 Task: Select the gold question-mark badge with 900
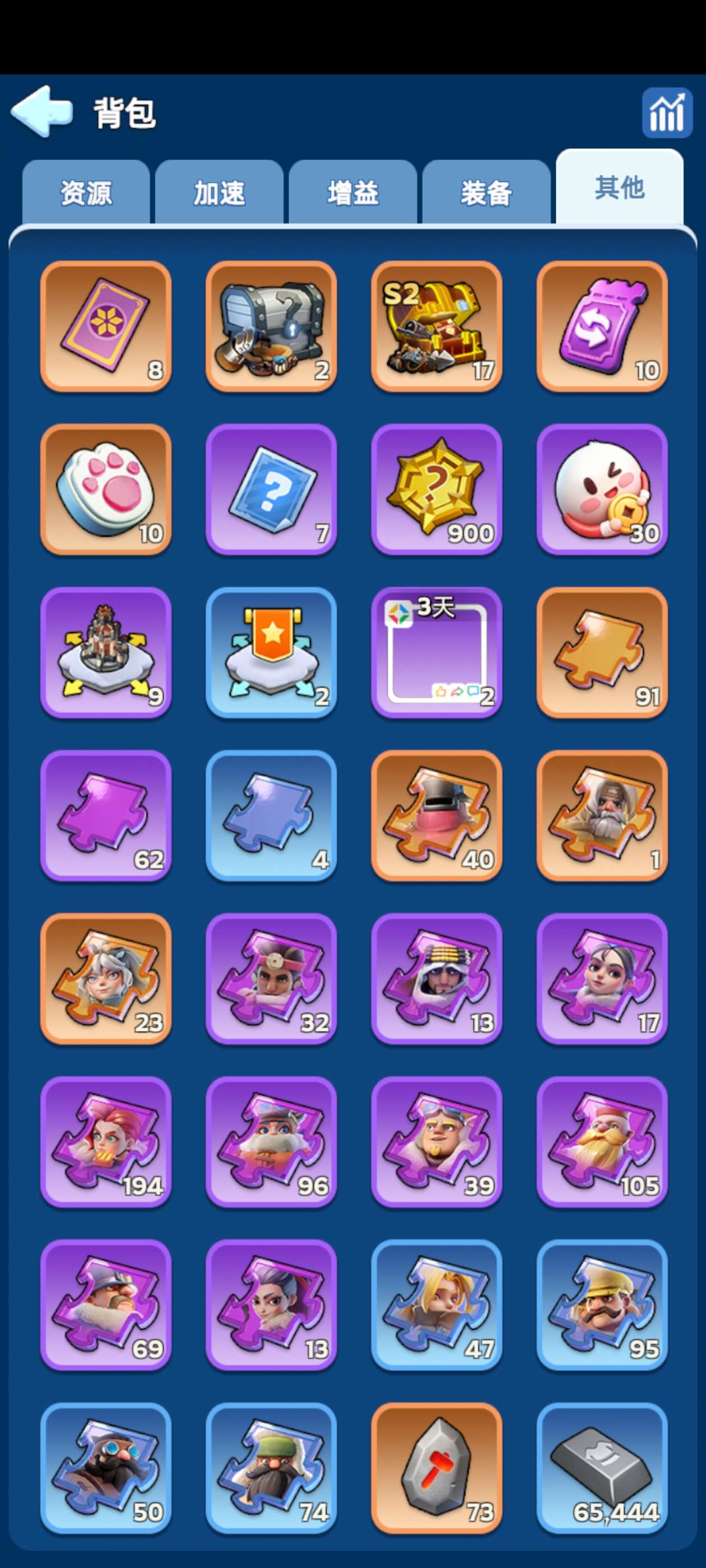pos(436,489)
